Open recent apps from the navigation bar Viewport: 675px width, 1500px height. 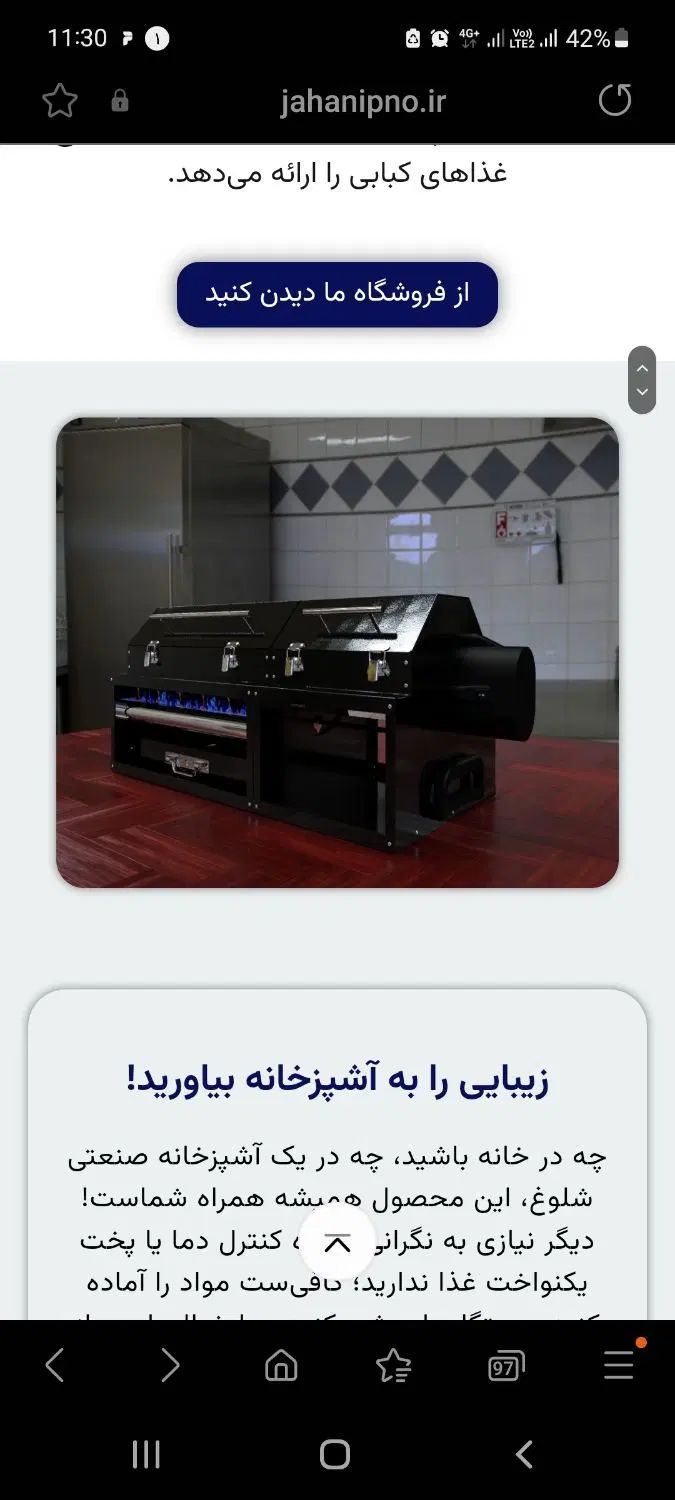pos(146,1454)
